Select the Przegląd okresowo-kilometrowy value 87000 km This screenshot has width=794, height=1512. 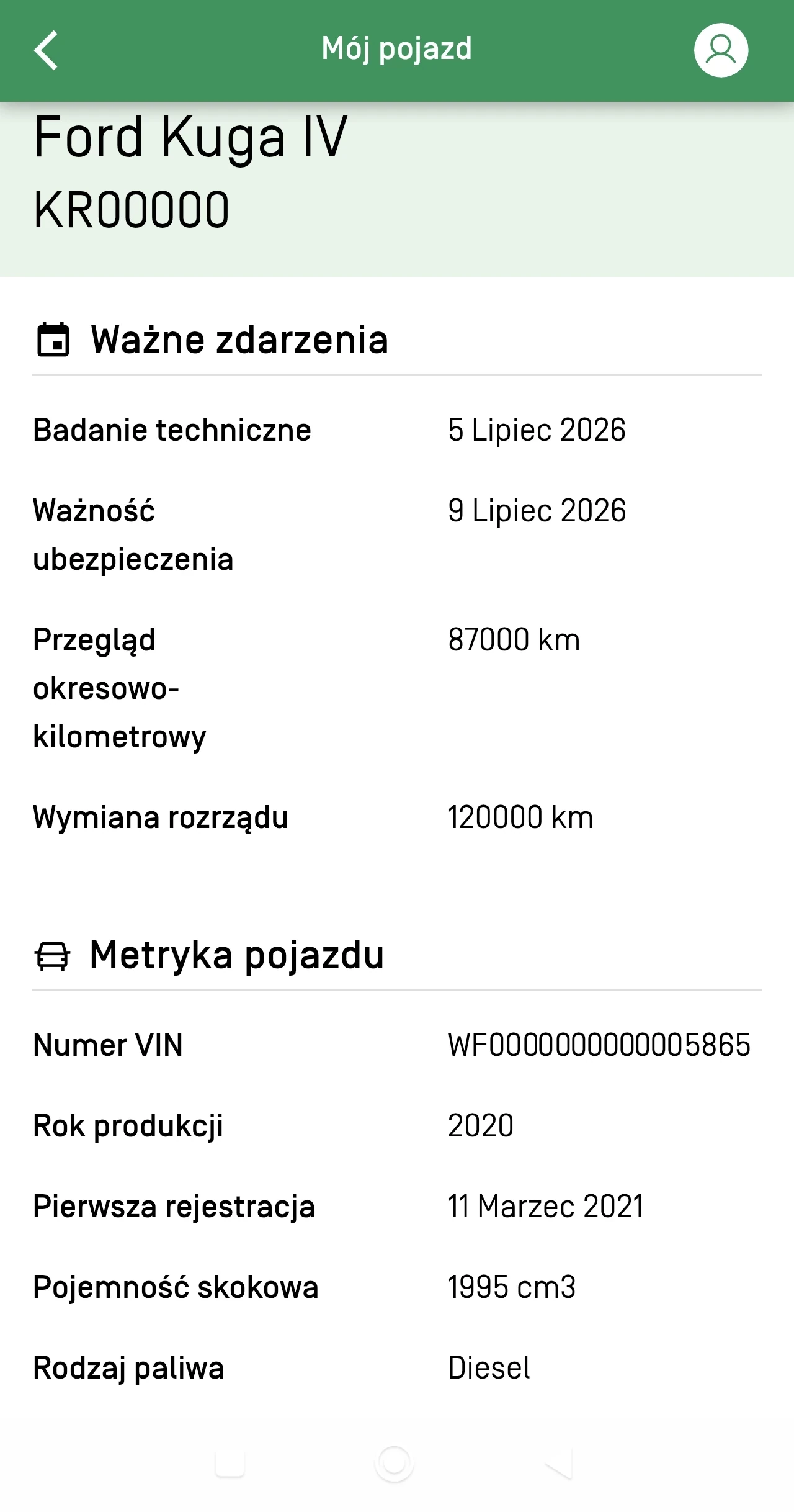click(513, 639)
